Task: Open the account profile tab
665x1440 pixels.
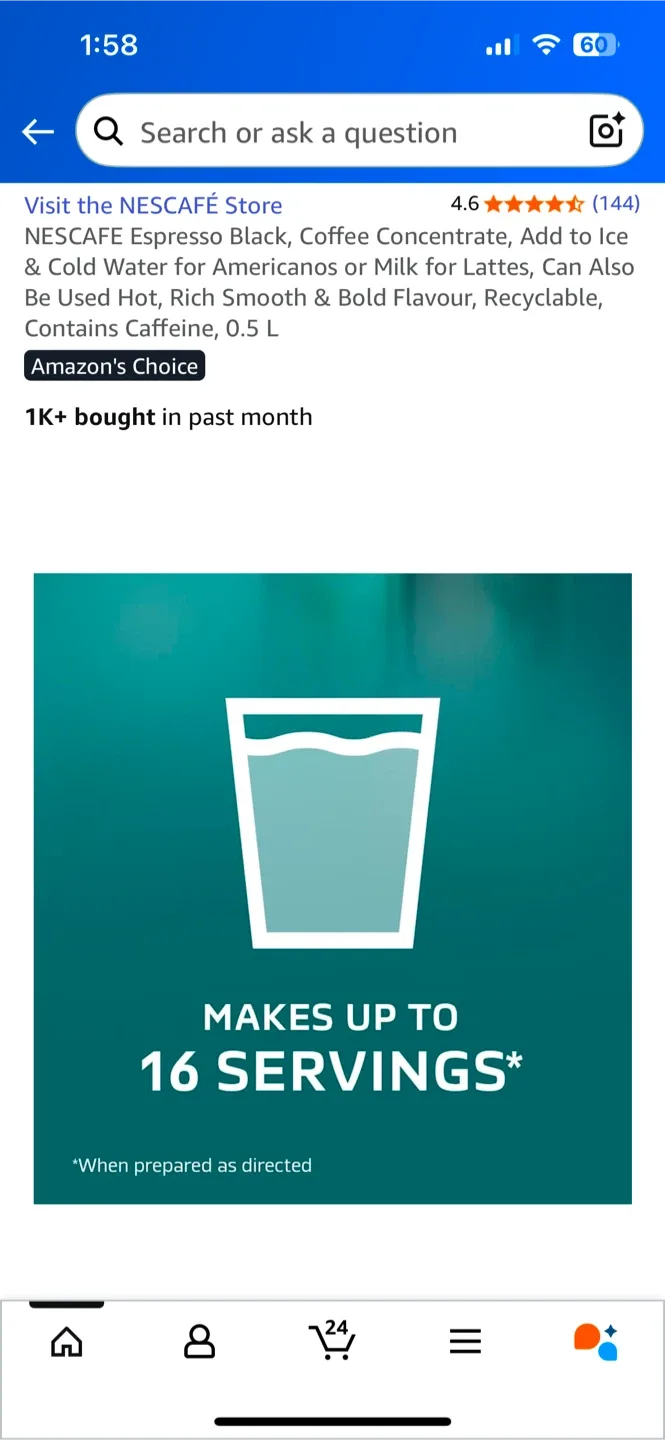Action: point(200,1341)
